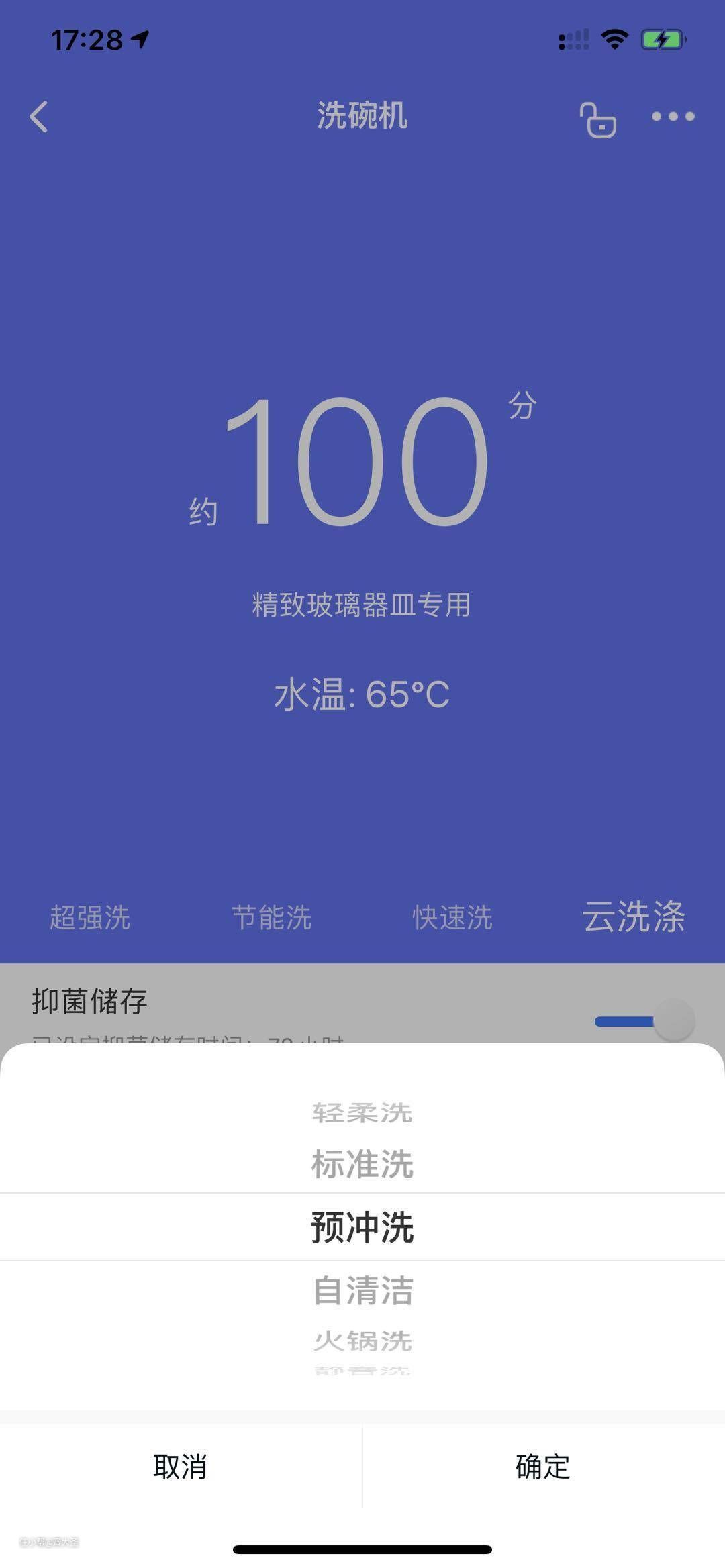The image size is (725, 1568).
Task: Cancel with the 取消 button
Action: coord(180,1467)
